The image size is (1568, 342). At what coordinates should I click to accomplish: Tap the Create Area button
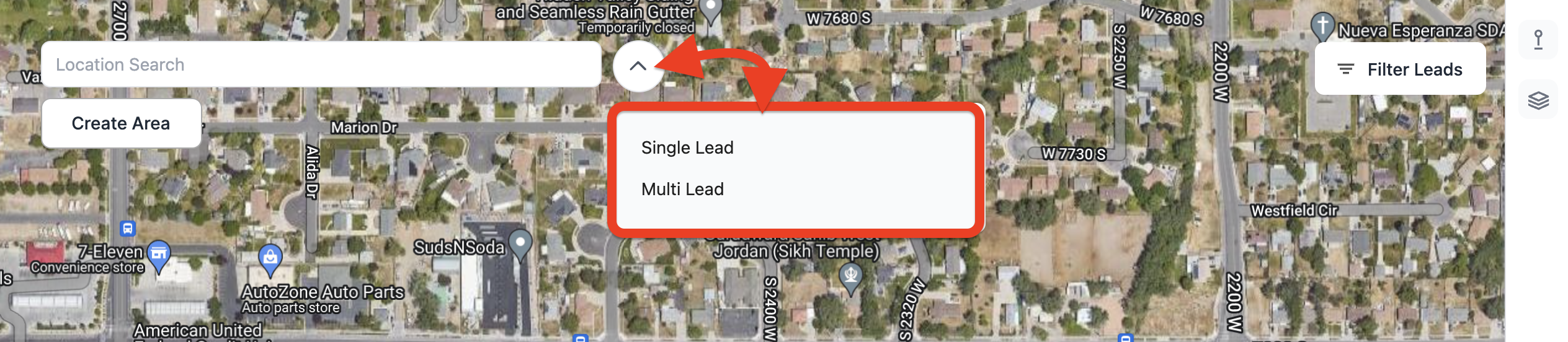(x=121, y=123)
